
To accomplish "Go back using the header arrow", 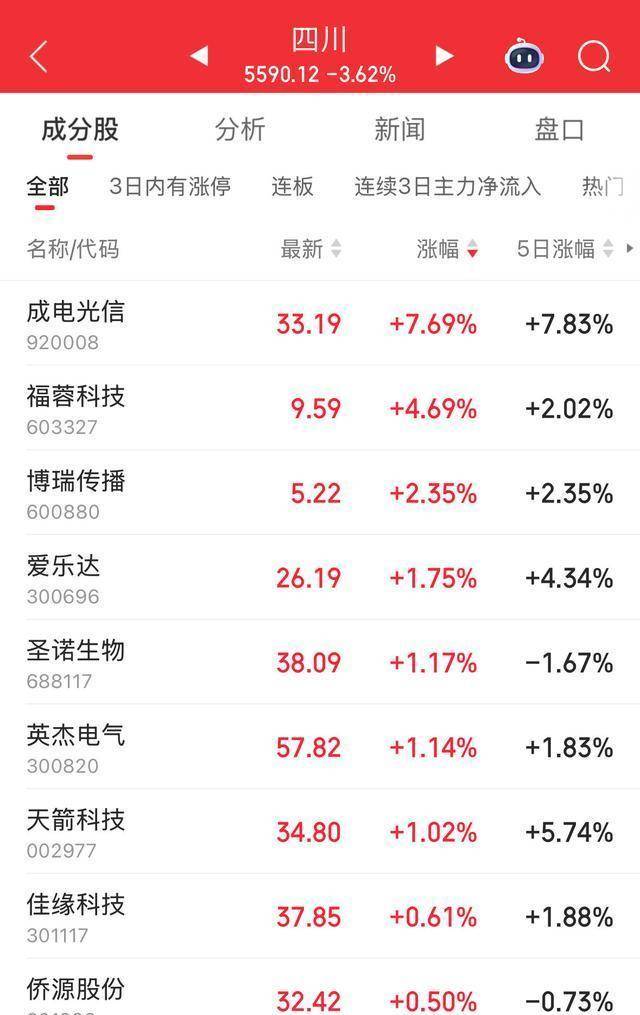I will pyautogui.click(x=39, y=56).
